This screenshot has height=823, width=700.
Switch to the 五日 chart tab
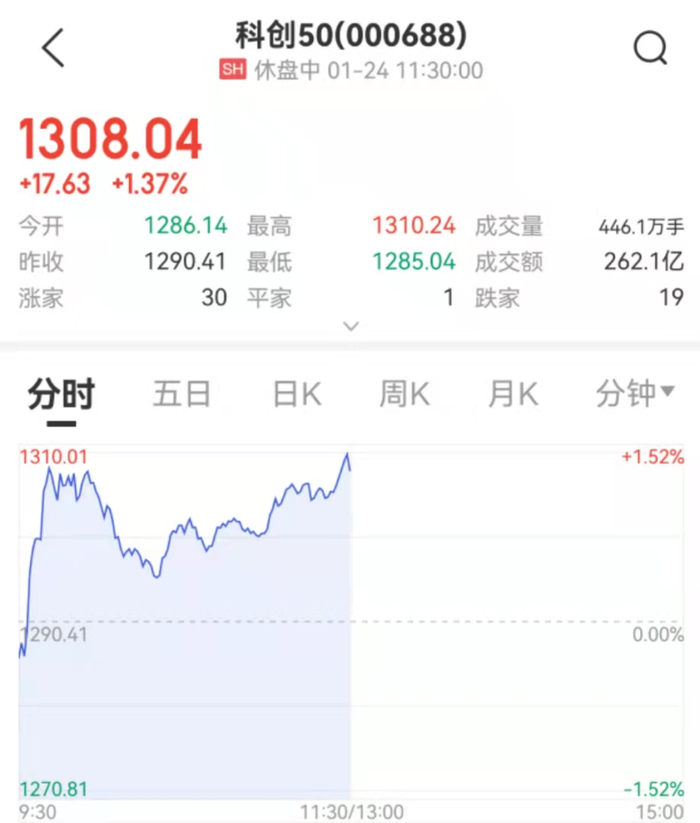(182, 394)
